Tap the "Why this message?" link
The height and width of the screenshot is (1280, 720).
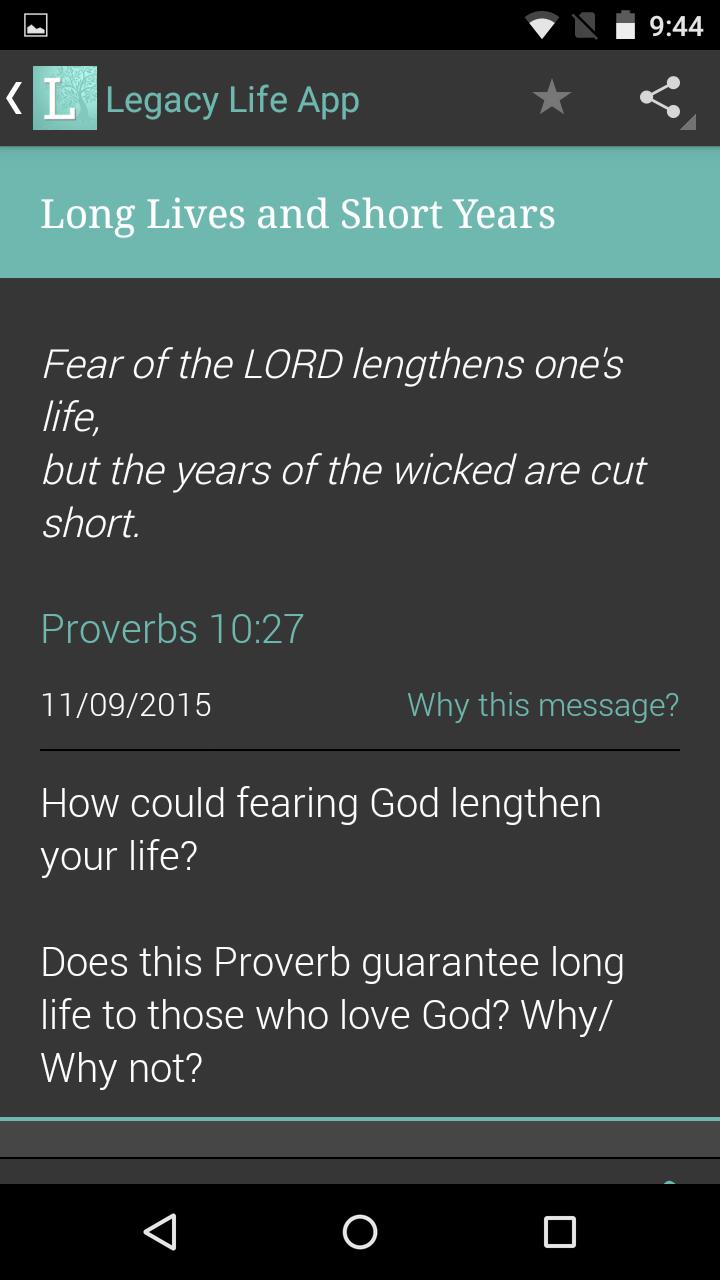[543, 705]
